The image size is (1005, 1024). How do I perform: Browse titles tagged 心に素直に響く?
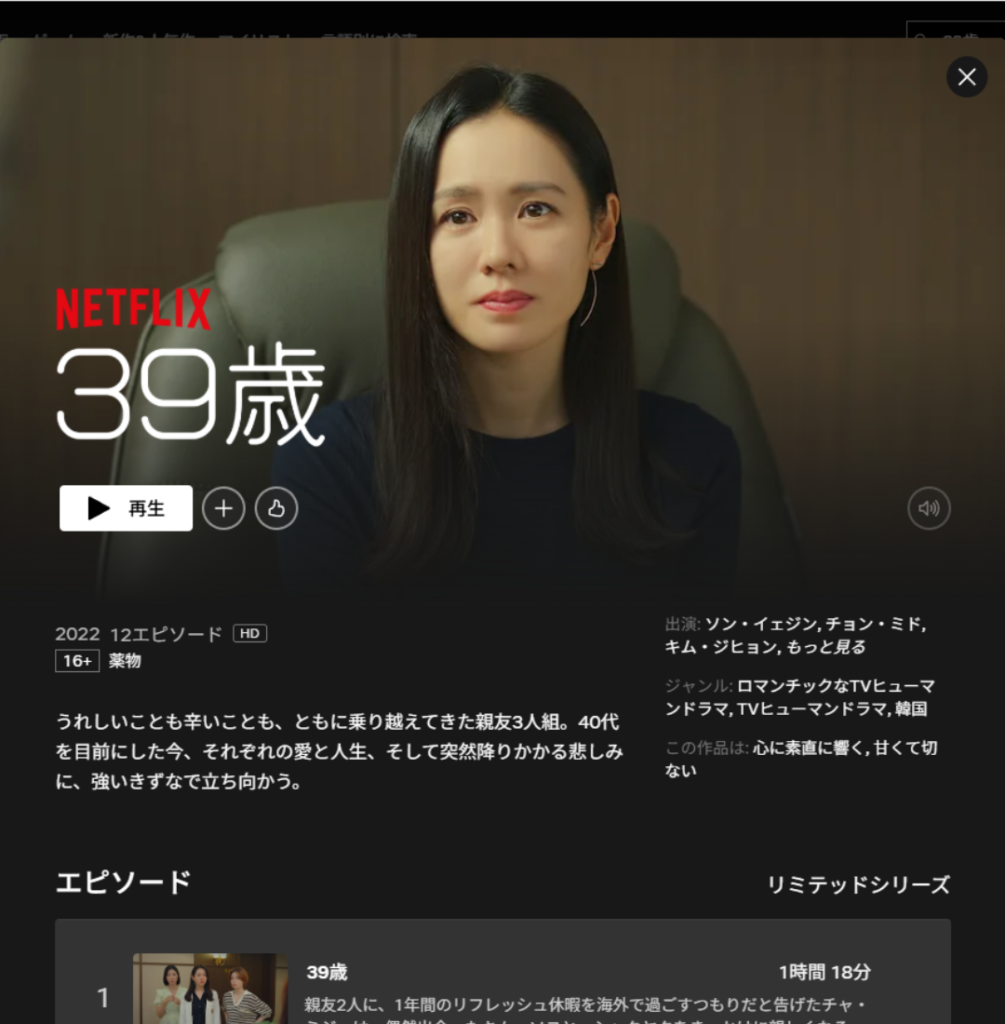[809, 748]
